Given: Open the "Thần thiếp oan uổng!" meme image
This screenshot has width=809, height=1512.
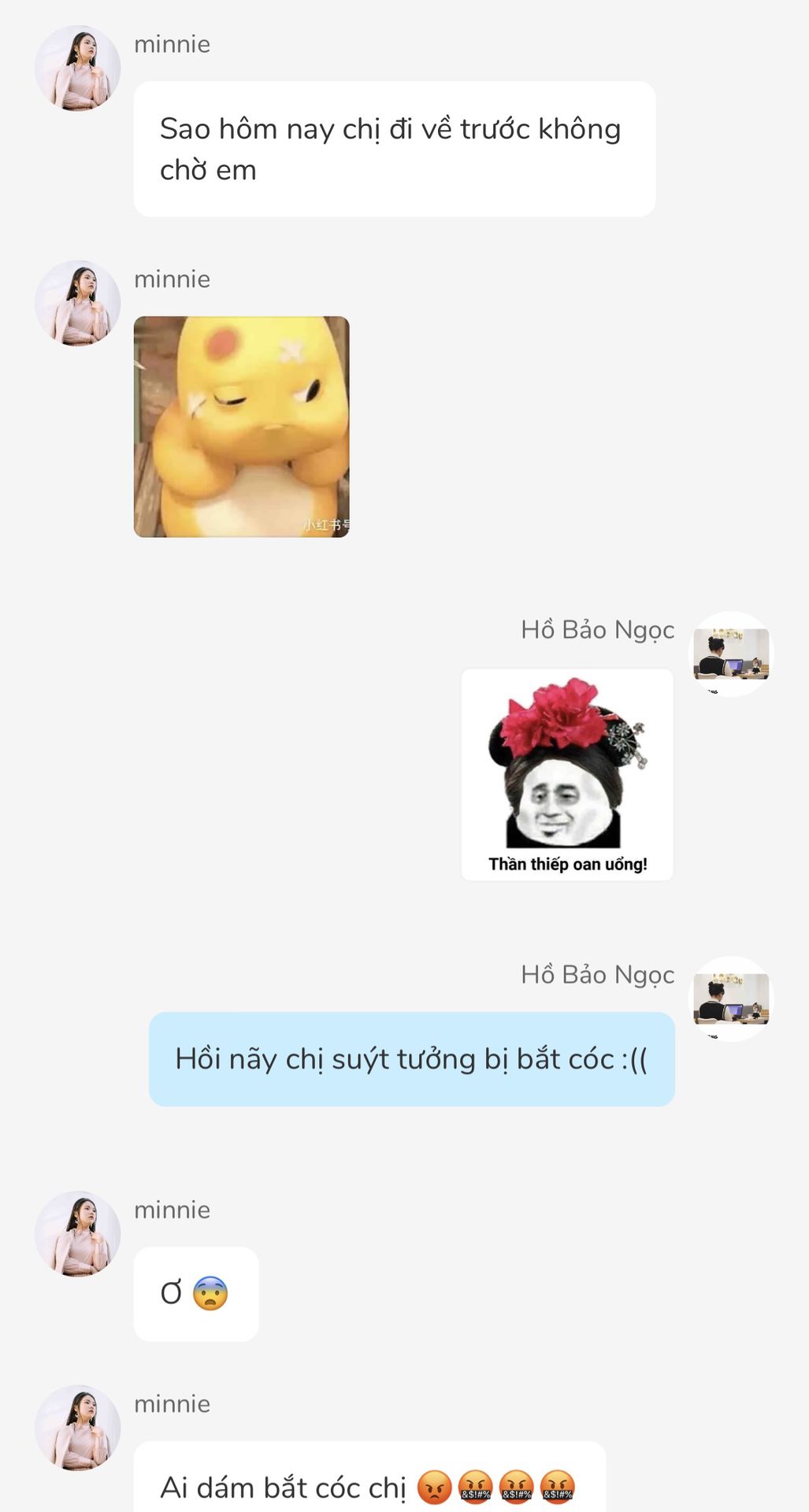Looking at the screenshot, I should coord(567,775).
